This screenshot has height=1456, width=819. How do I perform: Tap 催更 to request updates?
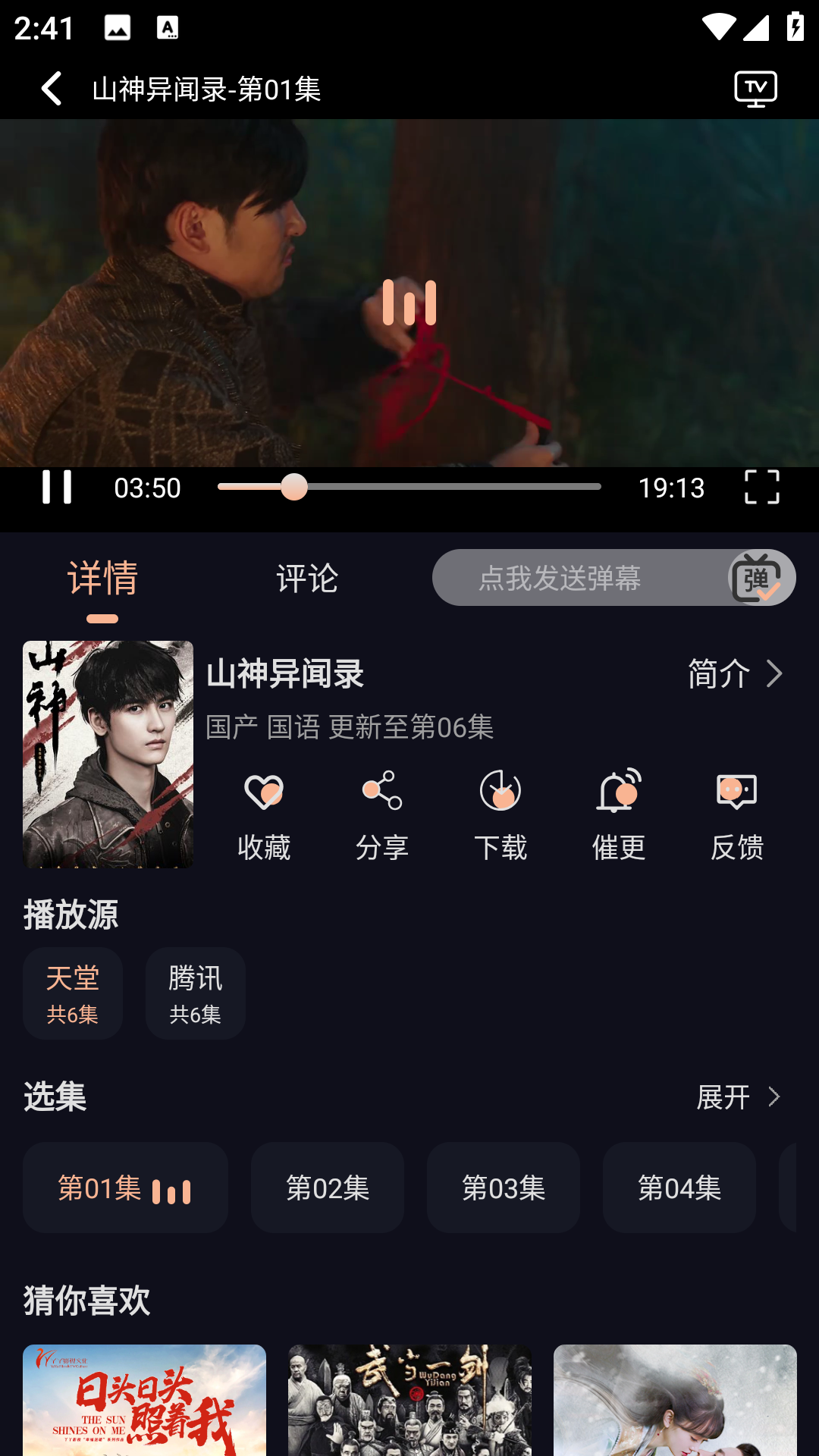pos(619,815)
